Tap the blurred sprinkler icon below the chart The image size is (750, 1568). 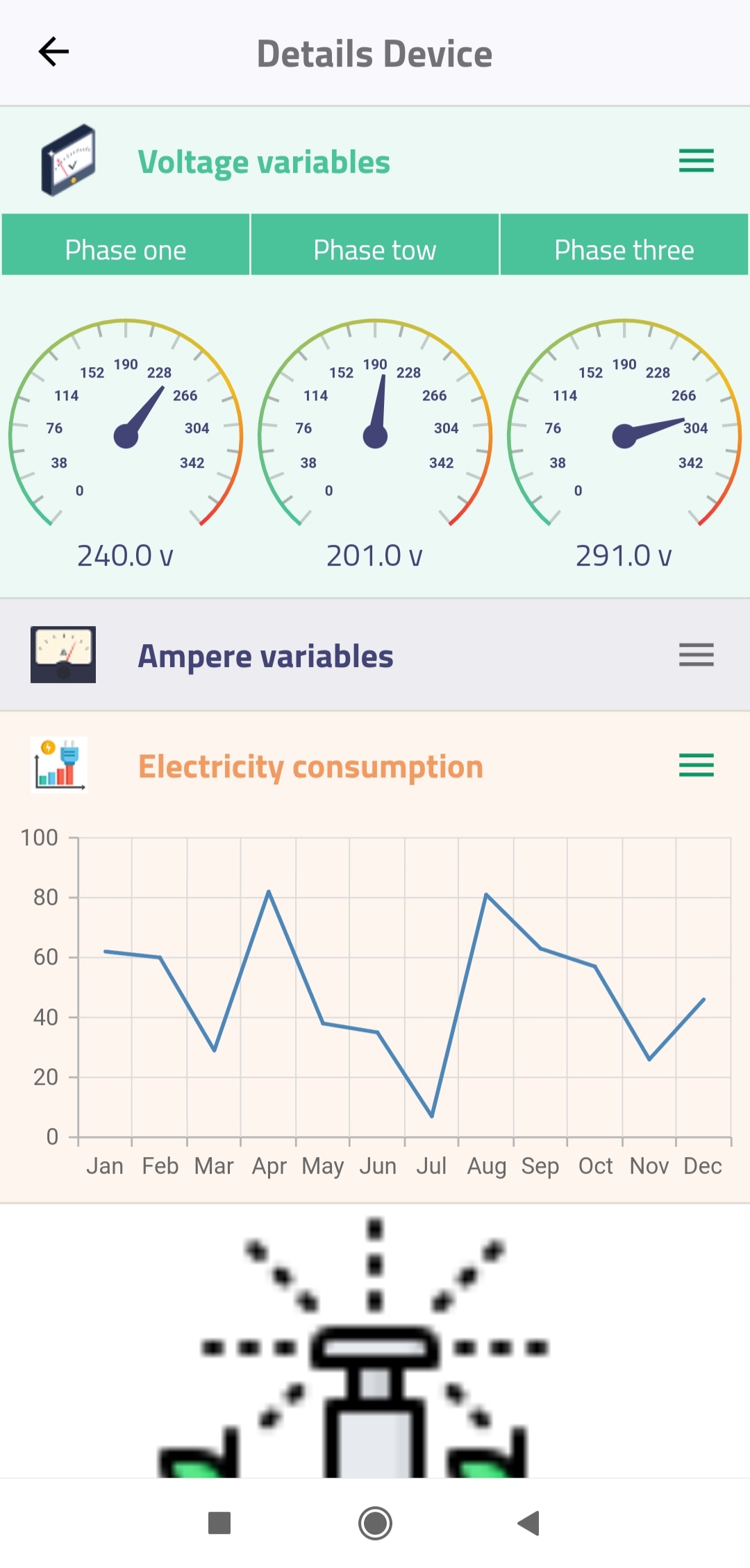click(x=375, y=1354)
